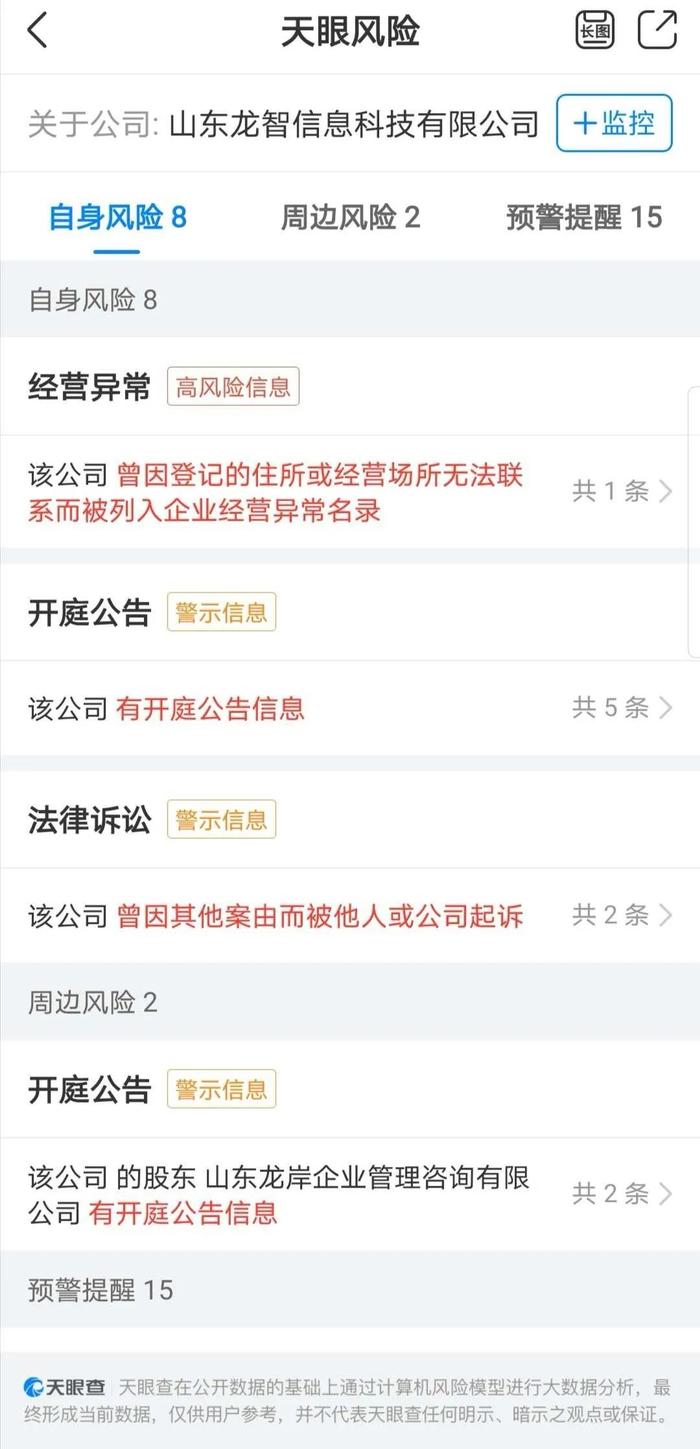The image size is (700, 1449).
Task: Save the page as a long image (长图)
Action: click(595, 31)
